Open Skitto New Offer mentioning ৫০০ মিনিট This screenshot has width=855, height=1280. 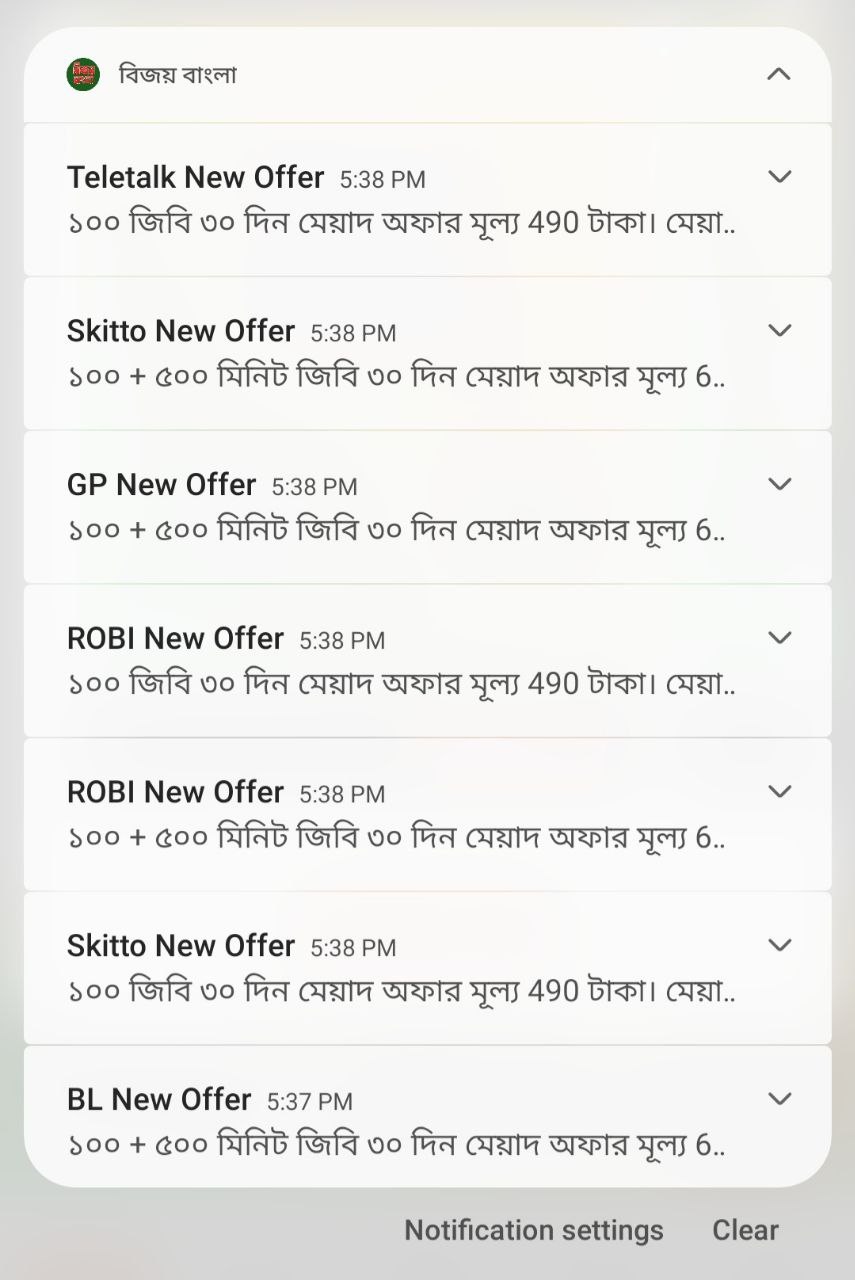click(x=400, y=354)
